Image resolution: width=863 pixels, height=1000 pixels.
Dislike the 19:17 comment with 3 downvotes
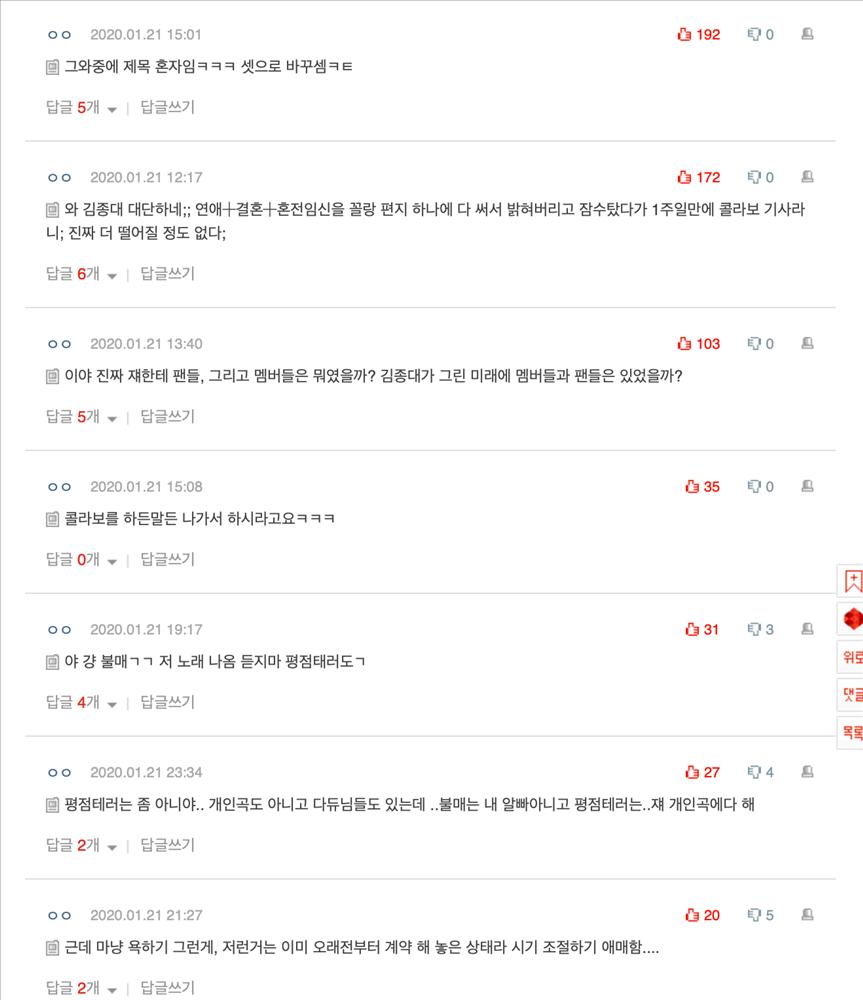760,629
